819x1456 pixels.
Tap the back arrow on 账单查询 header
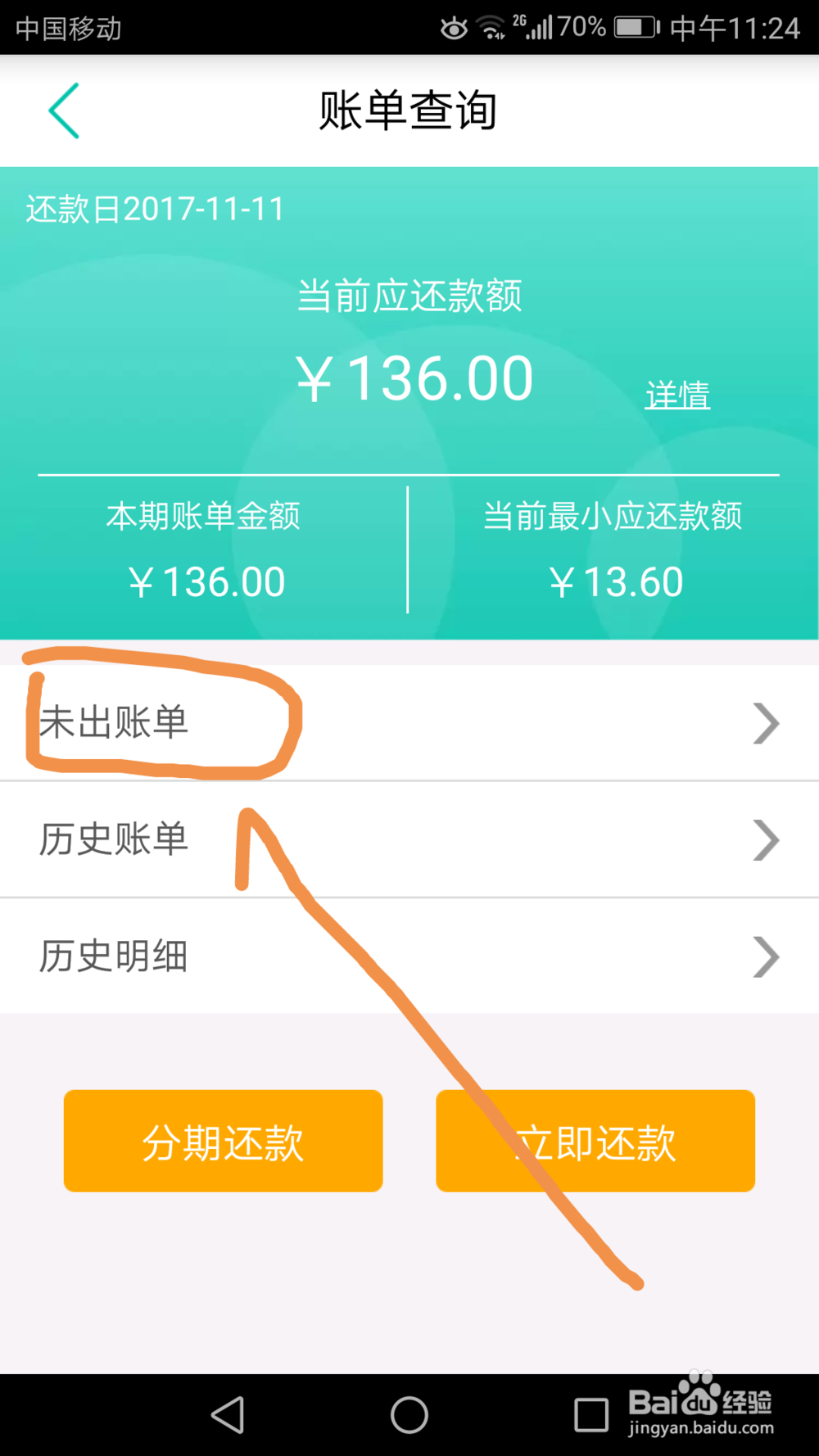tap(64, 110)
